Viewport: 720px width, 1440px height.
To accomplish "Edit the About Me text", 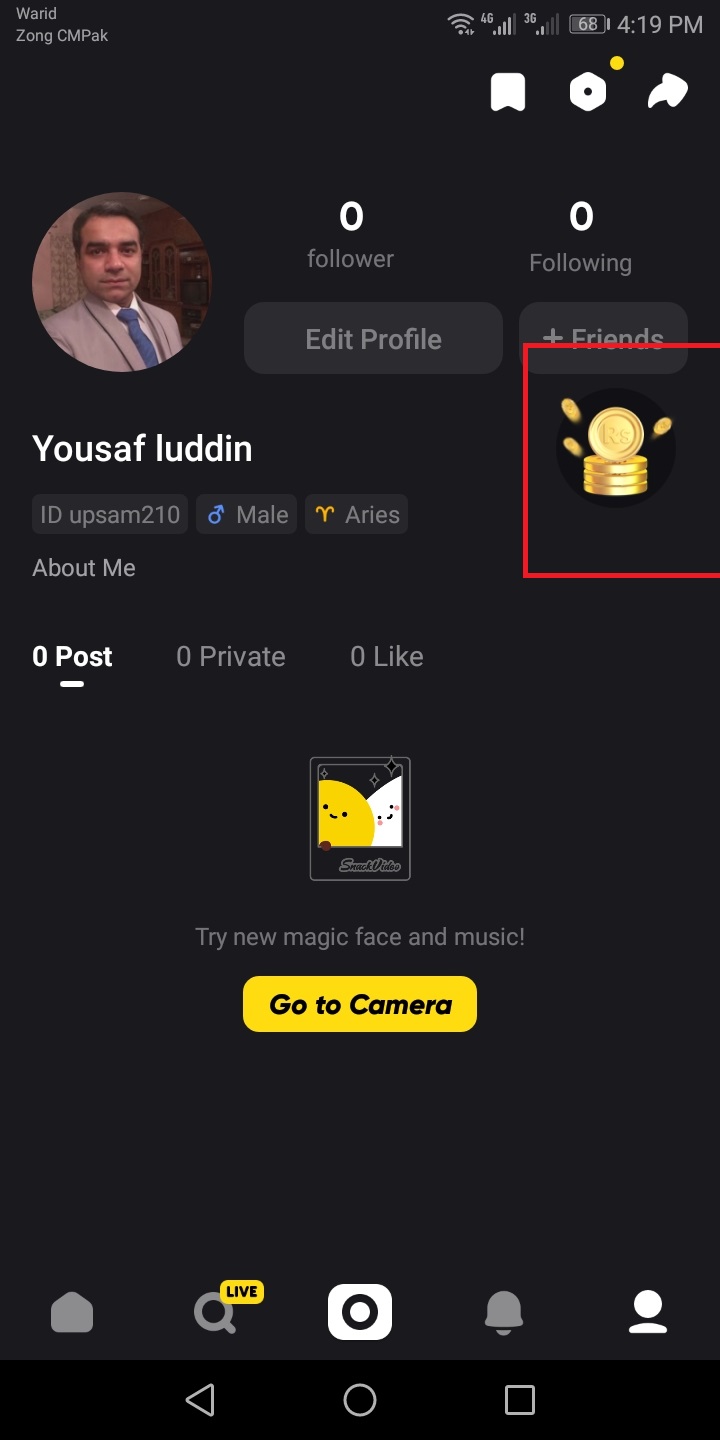I will (x=84, y=568).
